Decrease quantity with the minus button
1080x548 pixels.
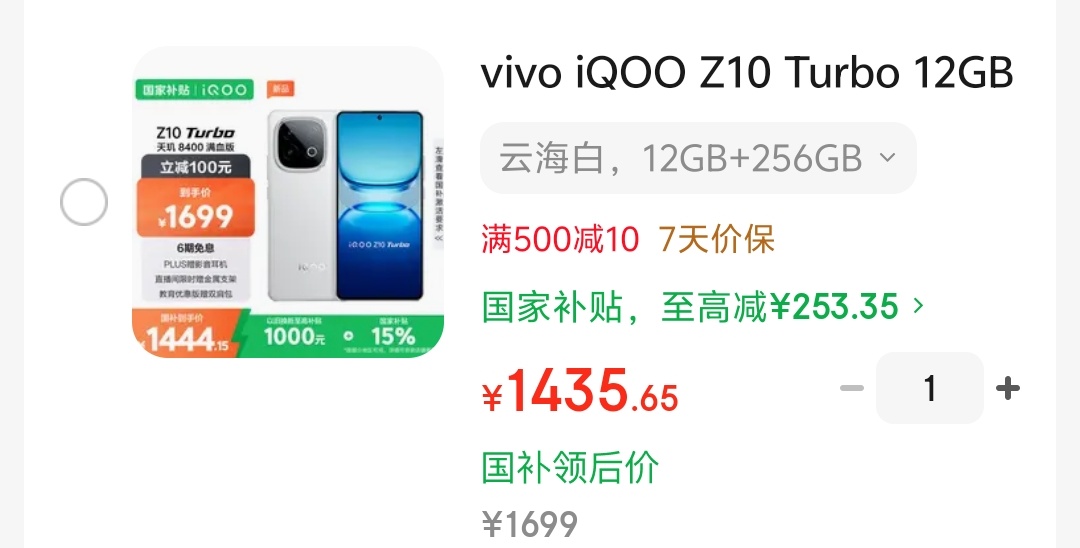coord(851,388)
